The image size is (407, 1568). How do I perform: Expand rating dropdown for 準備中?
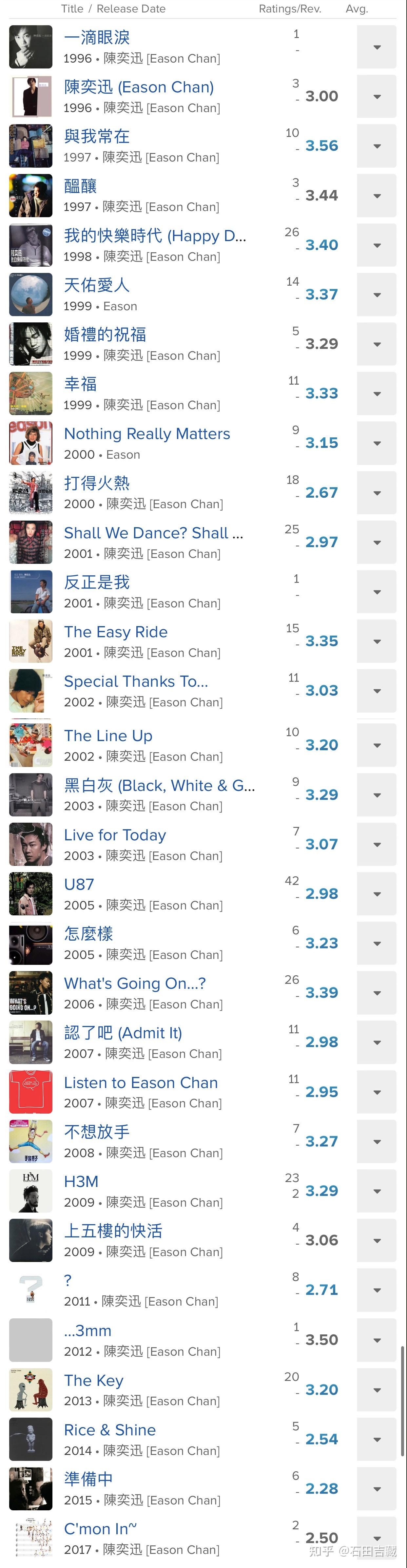click(x=377, y=1489)
